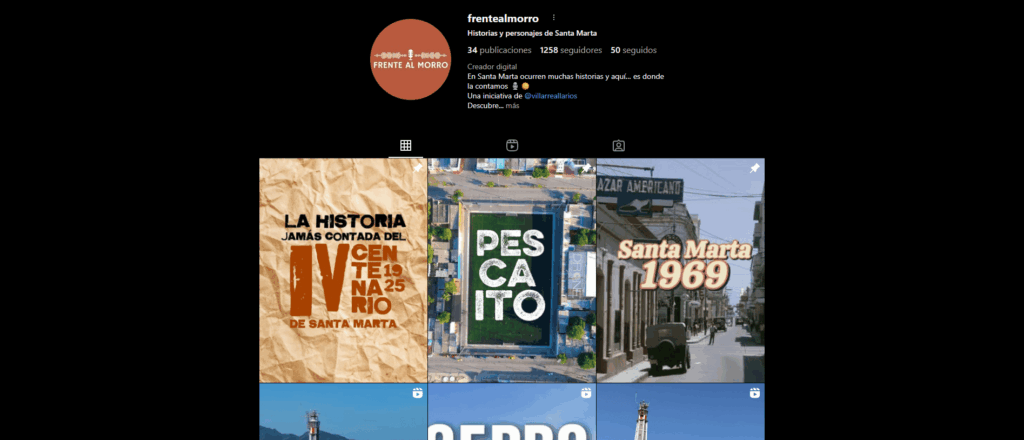Switch to the posts grid tab

point(406,145)
